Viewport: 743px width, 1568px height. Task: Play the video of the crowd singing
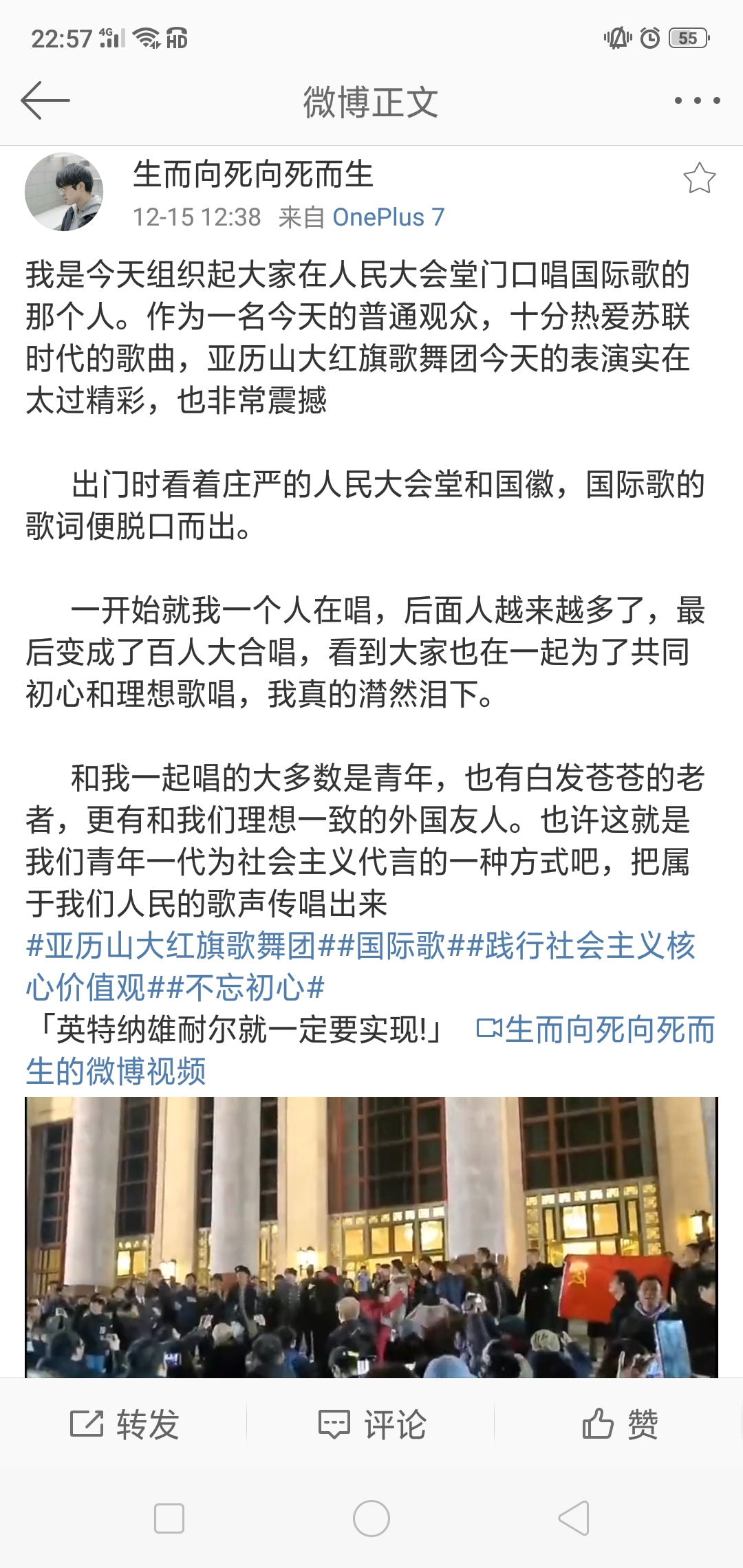(371, 1237)
